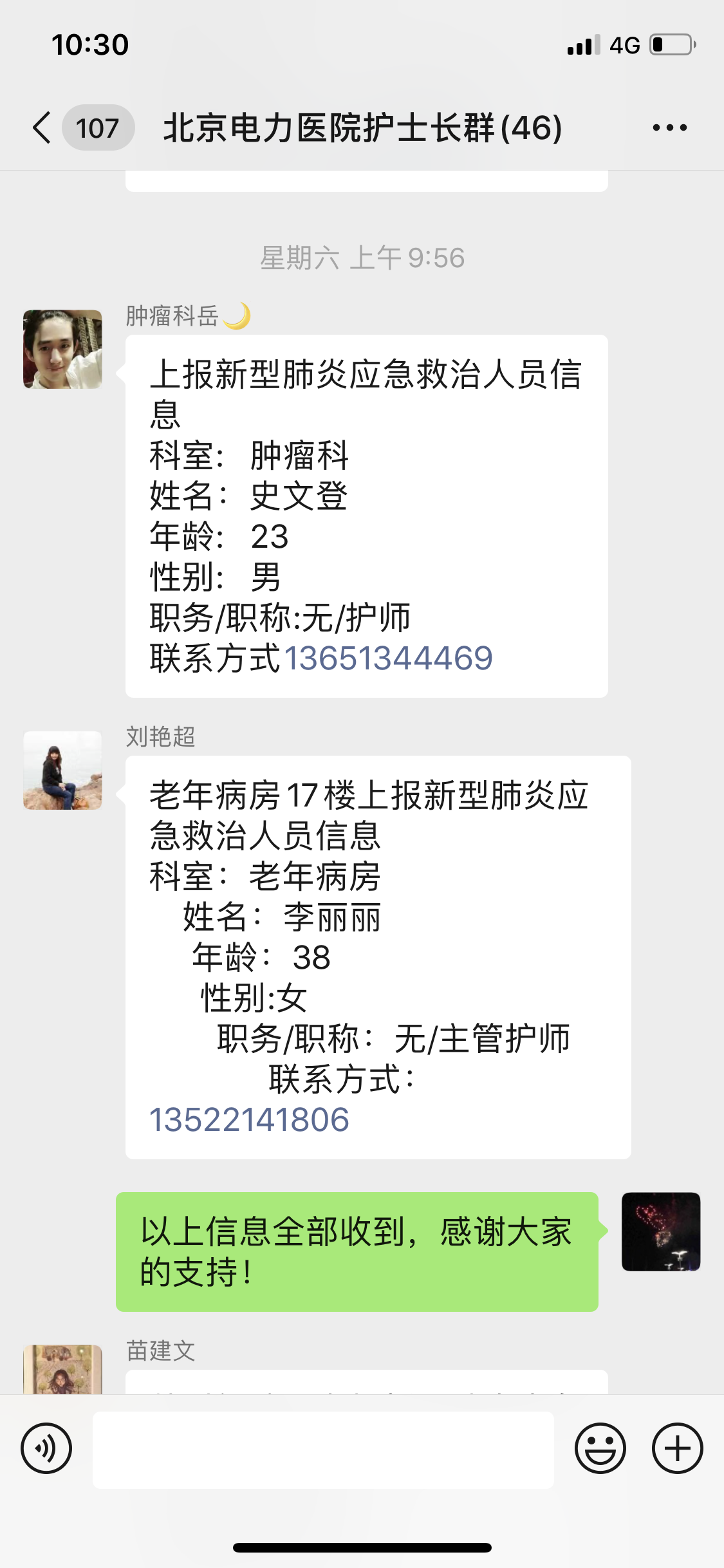Open my own avatar beside green message

661,1231
